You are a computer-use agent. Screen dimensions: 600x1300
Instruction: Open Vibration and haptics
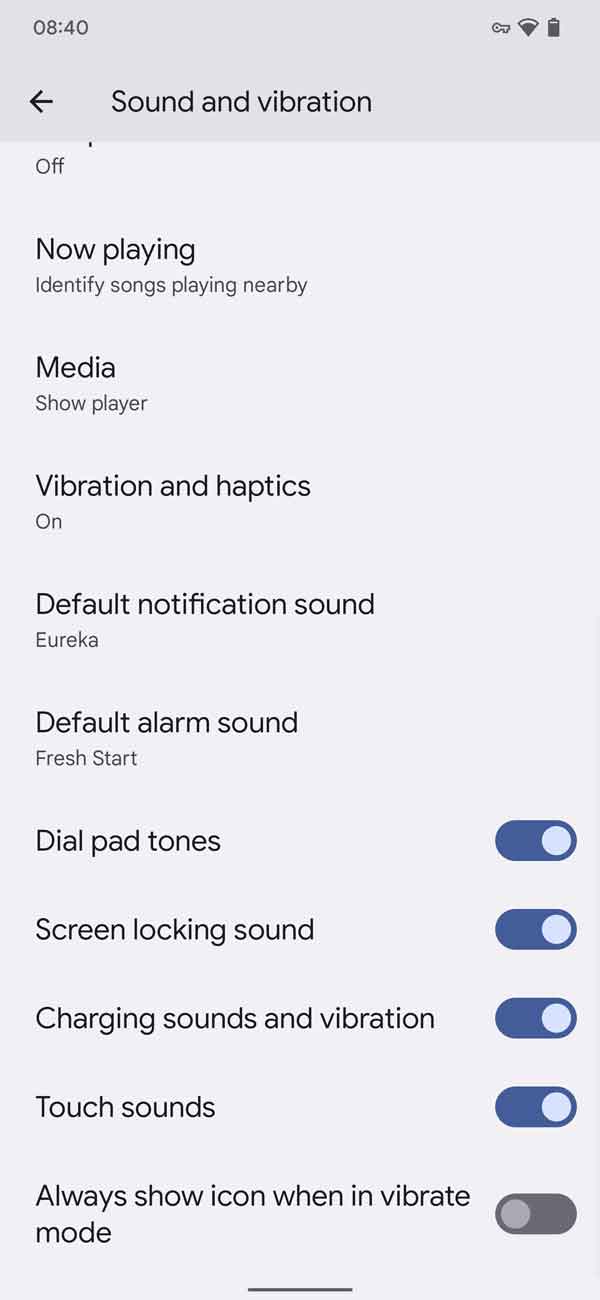tap(173, 502)
